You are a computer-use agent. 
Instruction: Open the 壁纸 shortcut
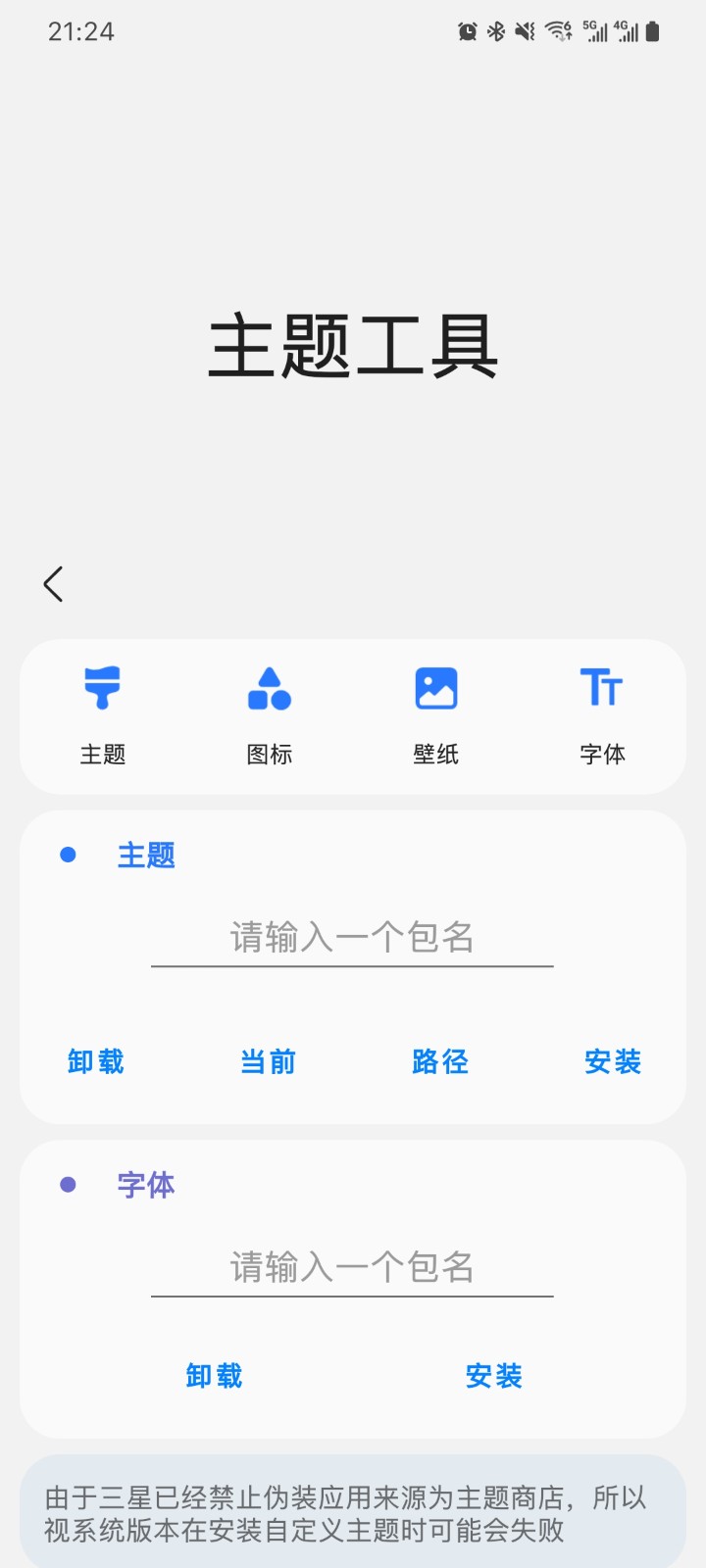[436, 716]
